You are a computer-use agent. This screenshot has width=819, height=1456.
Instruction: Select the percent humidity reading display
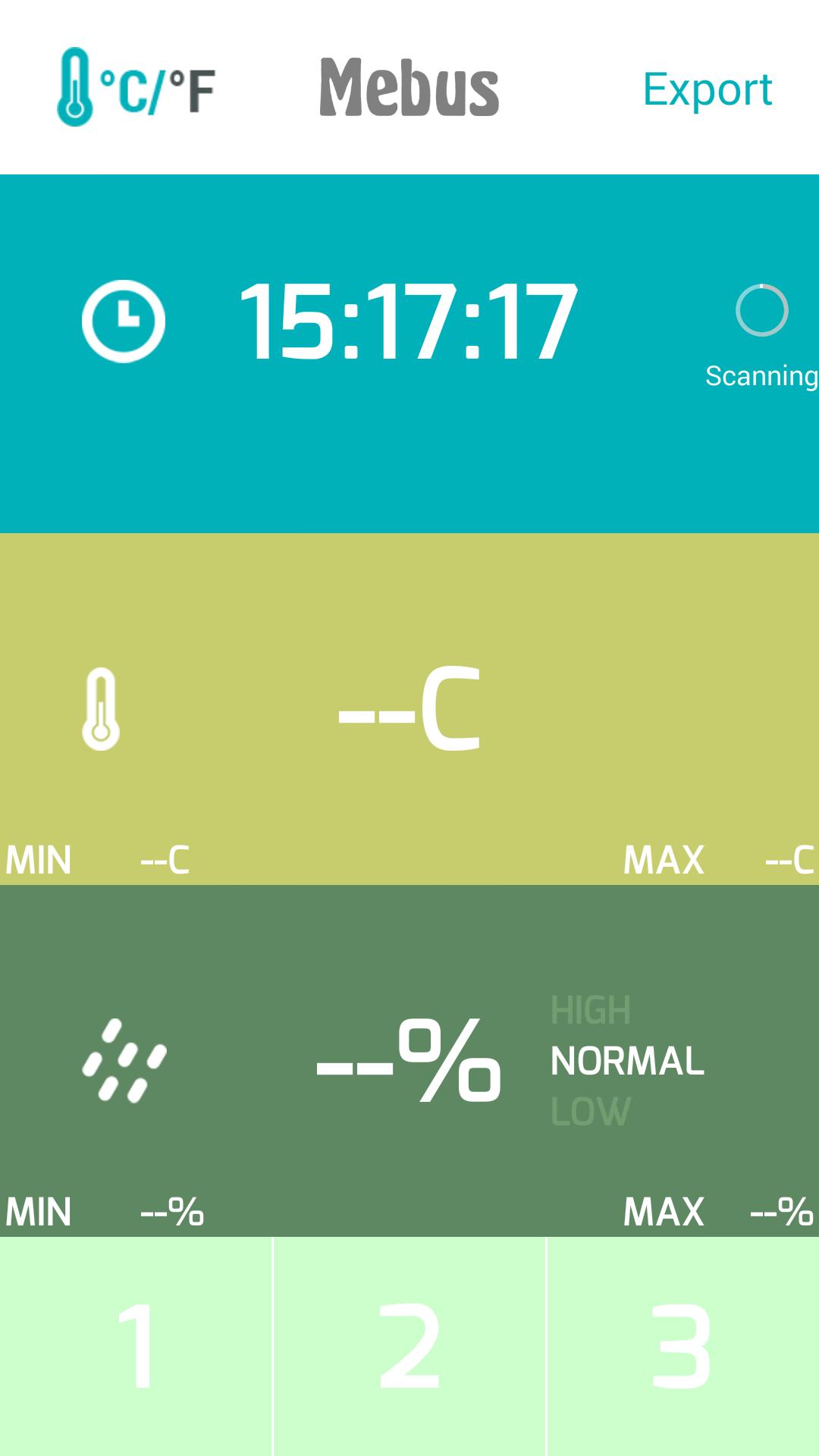(x=409, y=1062)
